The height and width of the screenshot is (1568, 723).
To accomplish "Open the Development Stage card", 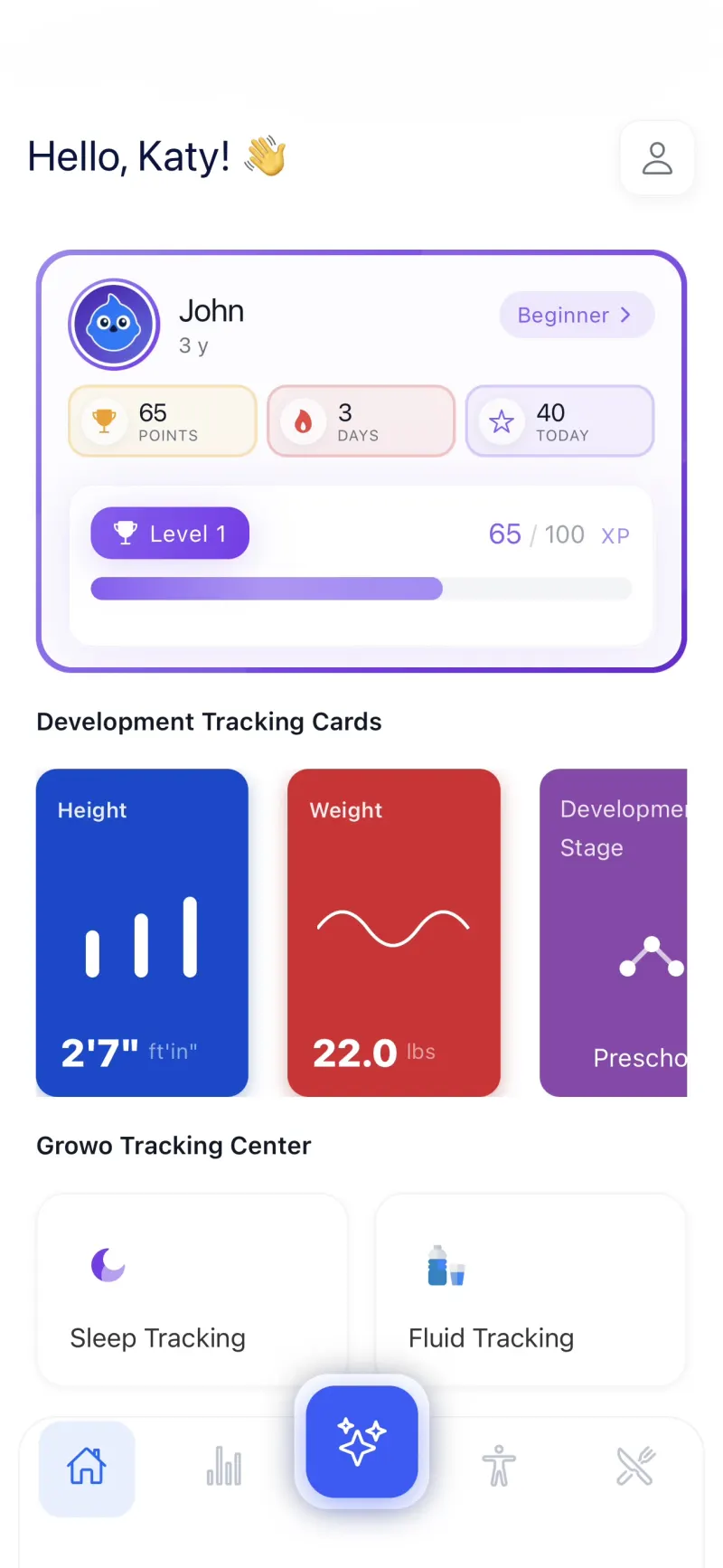I will (x=614, y=931).
